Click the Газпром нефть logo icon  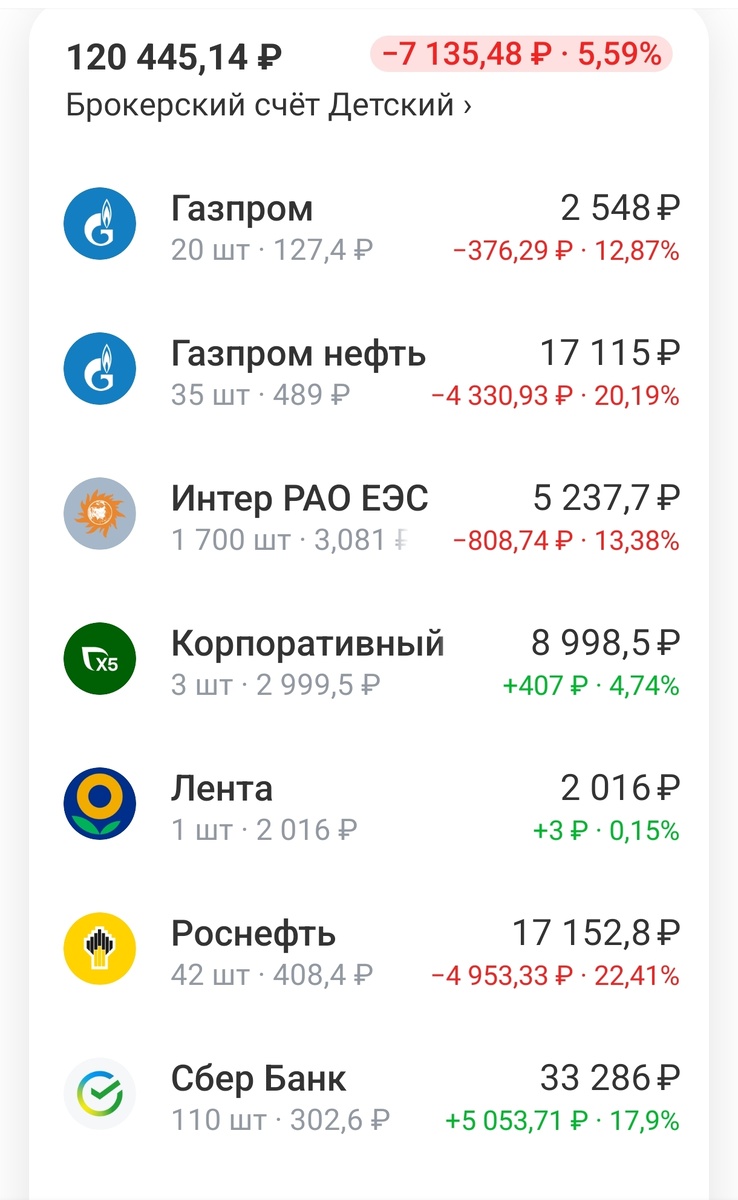pyautogui.click(x=99, y=369)
